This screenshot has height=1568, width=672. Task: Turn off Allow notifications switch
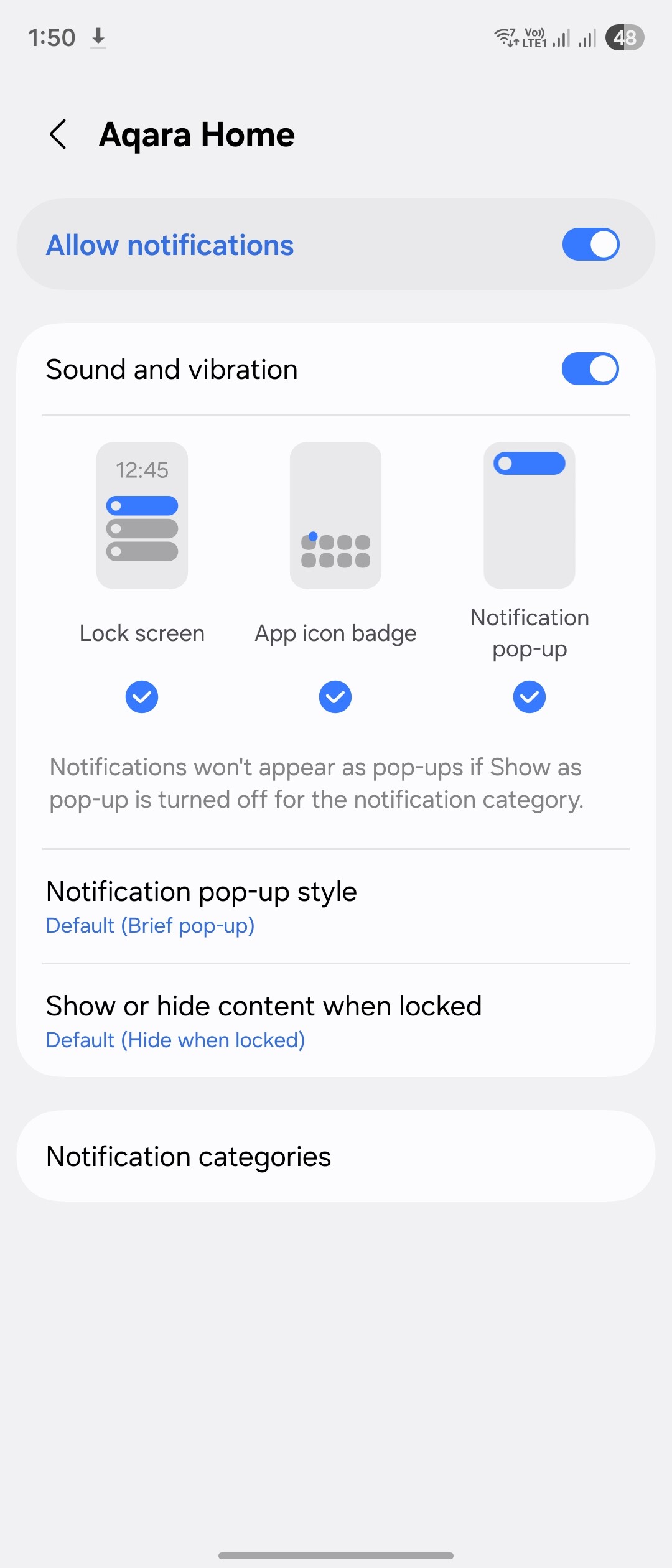[590, 245]
